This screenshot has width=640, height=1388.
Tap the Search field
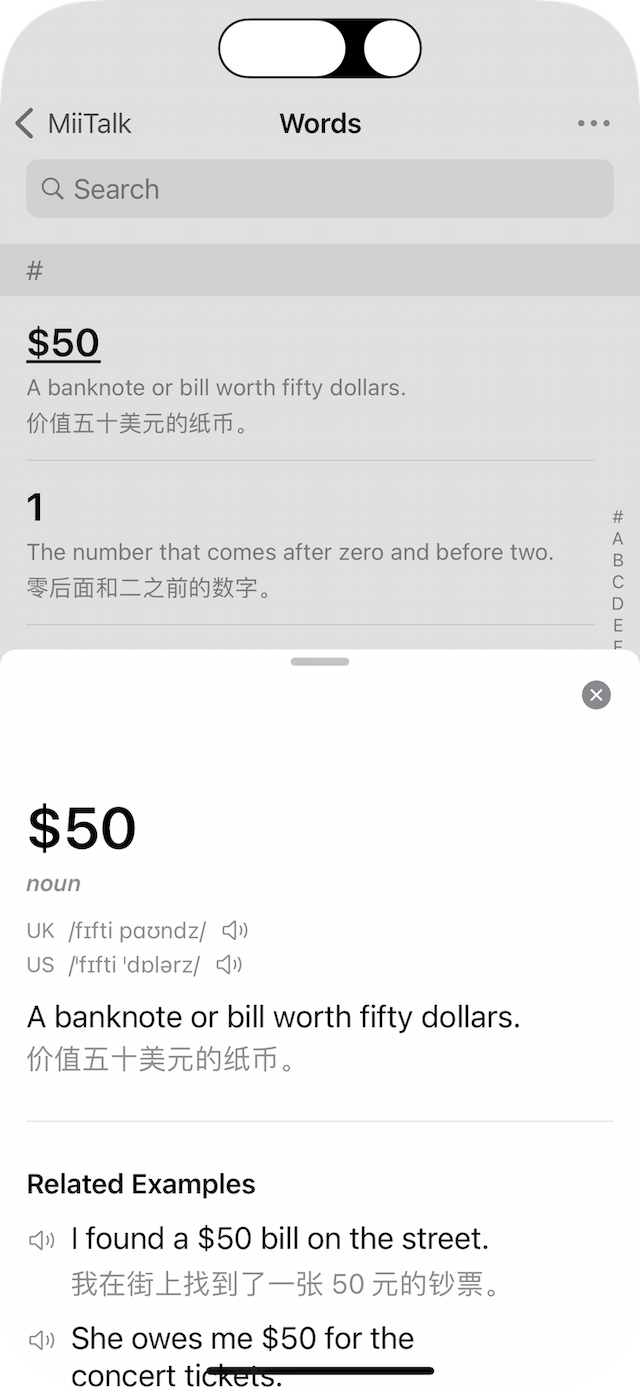tap(319, 189)
